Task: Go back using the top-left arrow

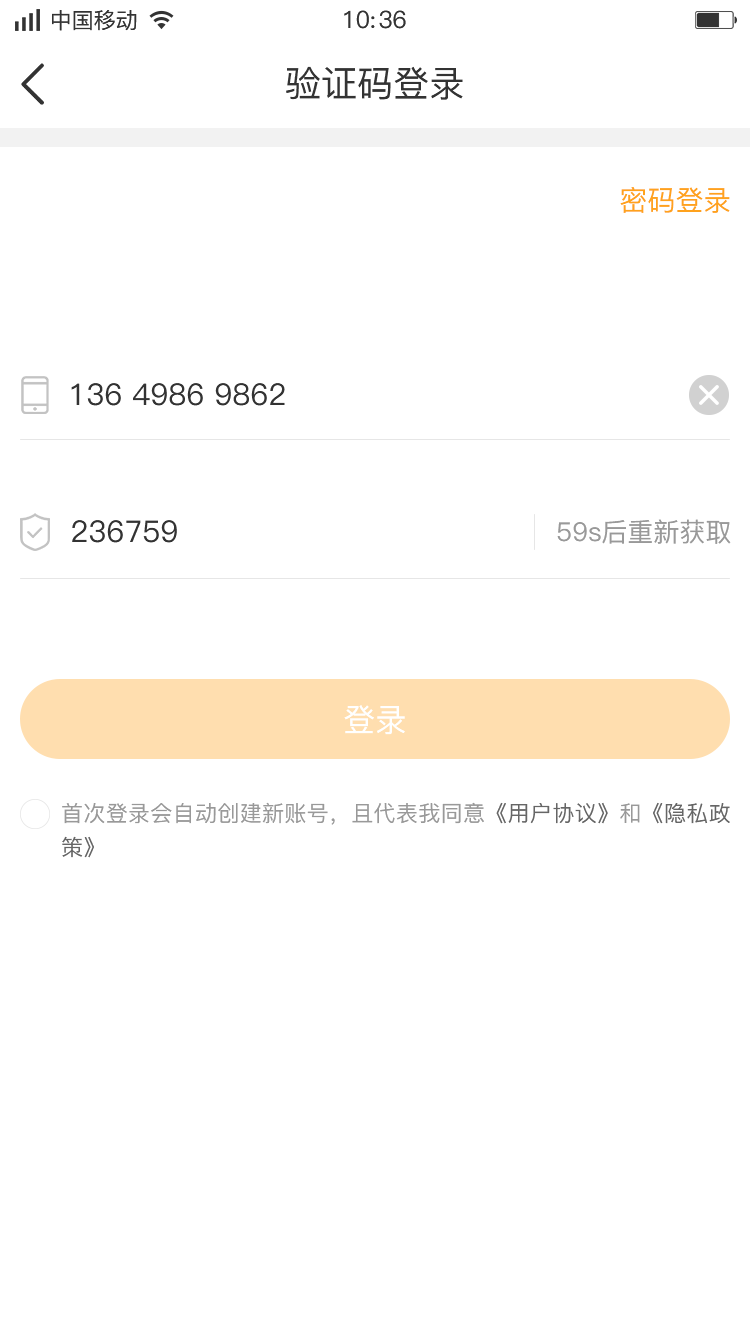Action: 33,84
